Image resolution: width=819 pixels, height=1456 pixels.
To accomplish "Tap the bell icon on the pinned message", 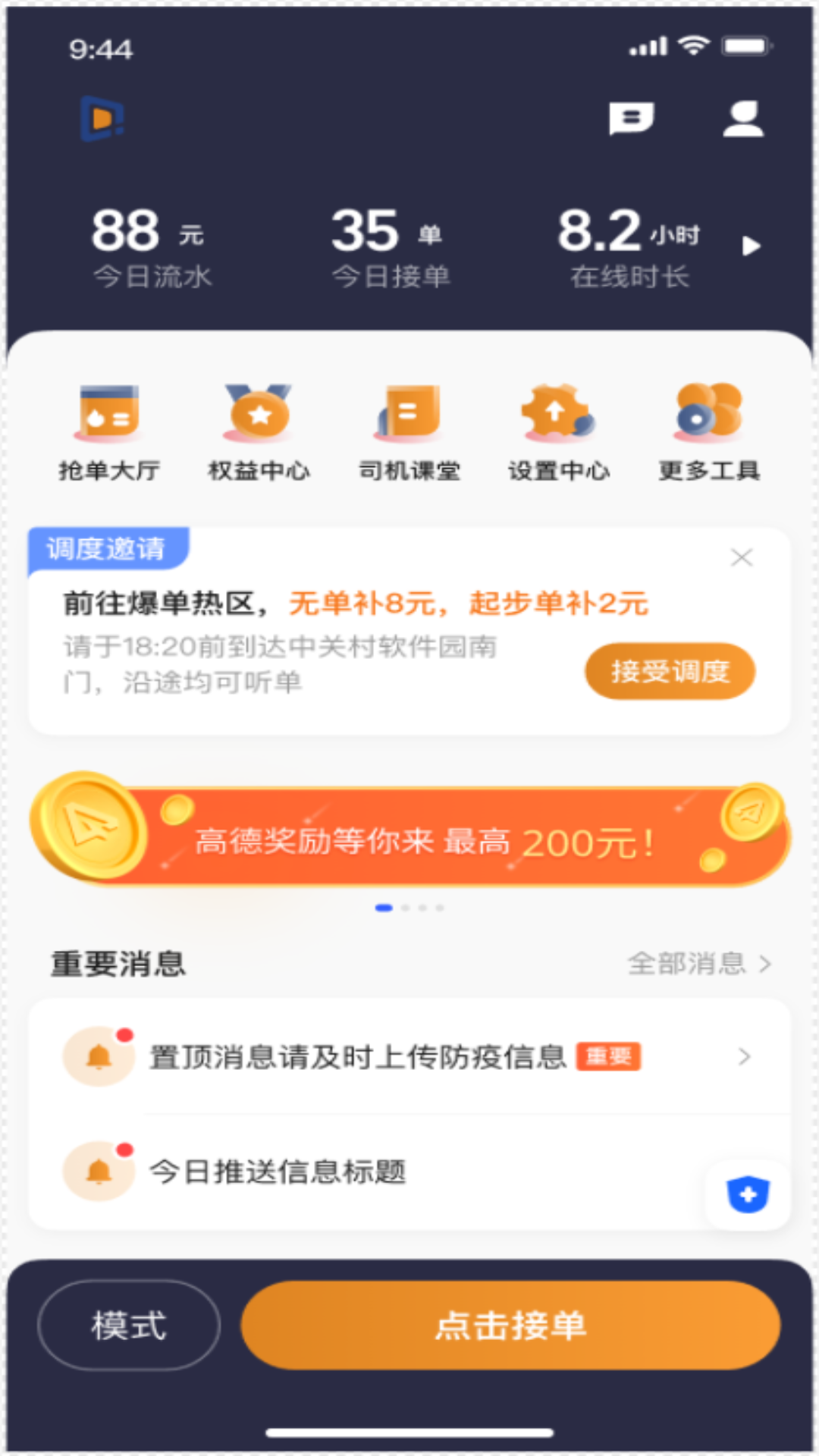I will tap(99, 1056).
